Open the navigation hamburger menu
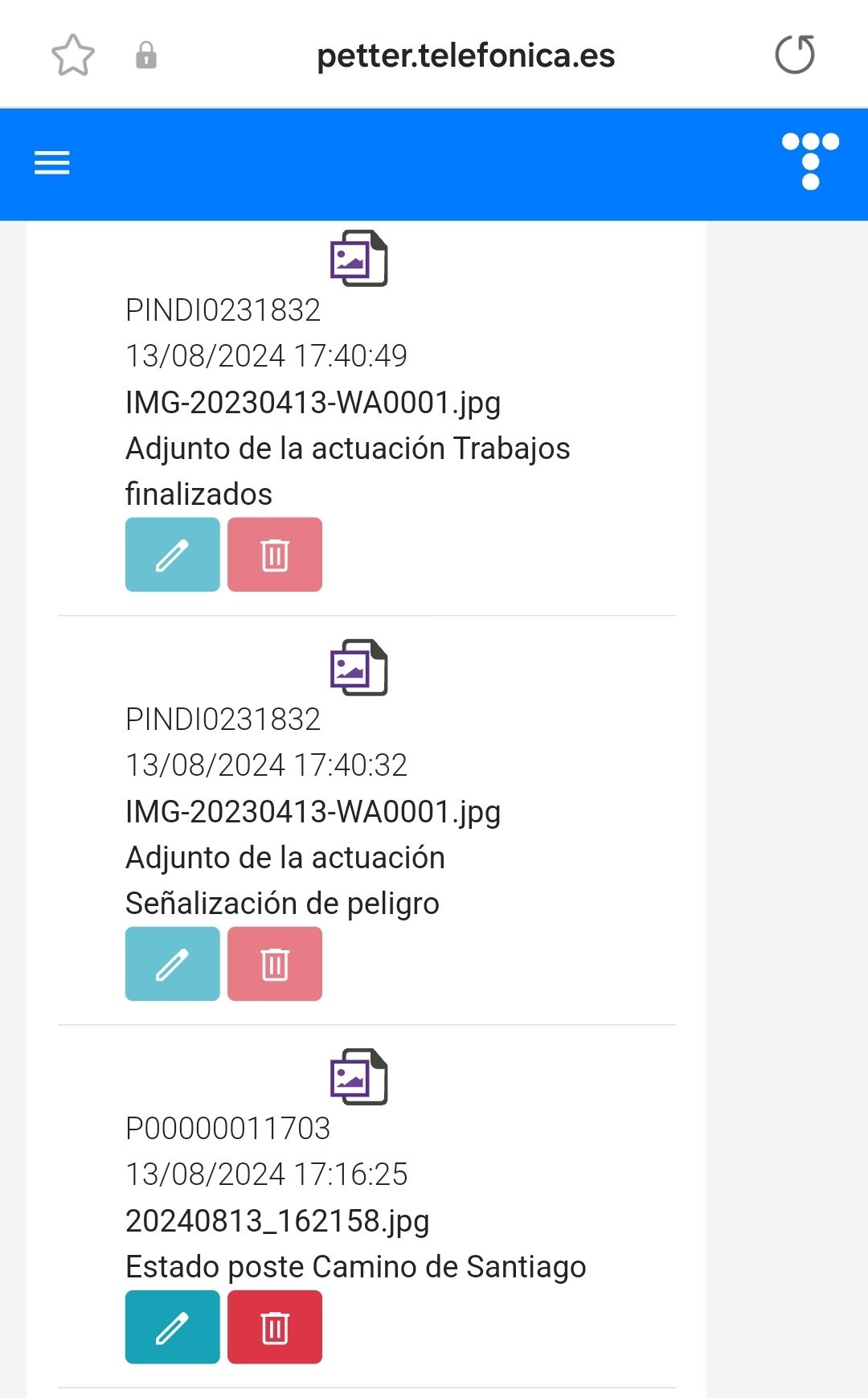This screenshot has height=1398, width=868. 52,163
